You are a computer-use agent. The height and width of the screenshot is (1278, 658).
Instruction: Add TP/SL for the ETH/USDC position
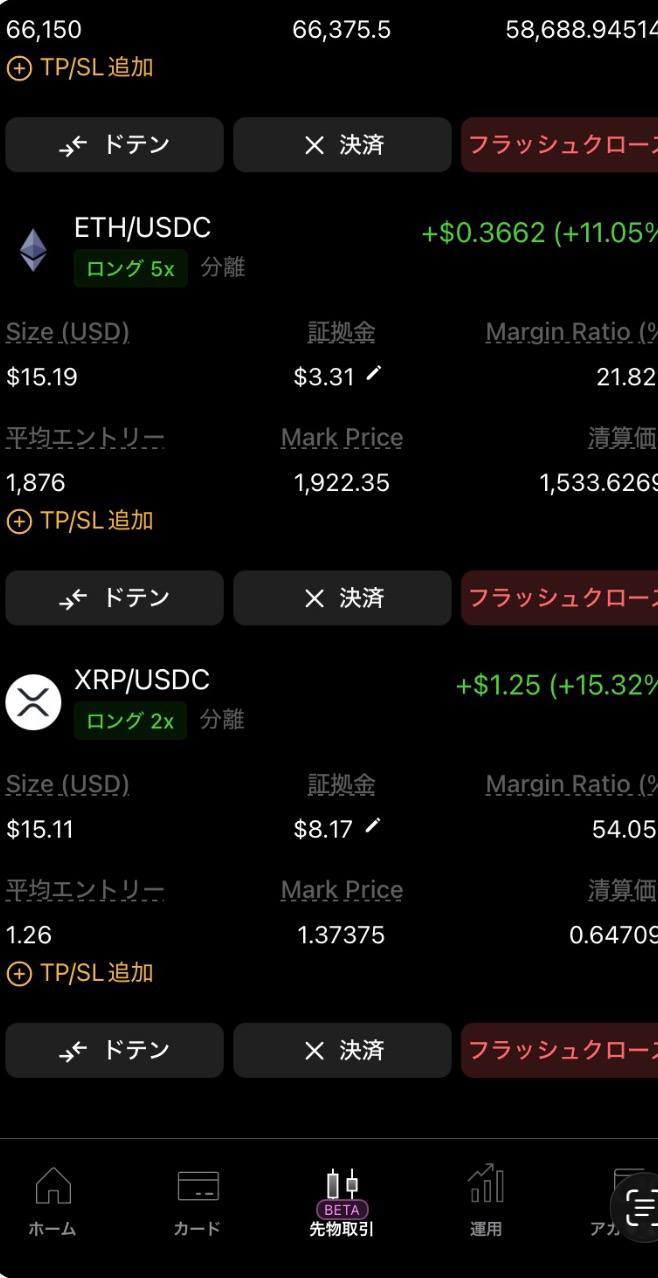80,521
